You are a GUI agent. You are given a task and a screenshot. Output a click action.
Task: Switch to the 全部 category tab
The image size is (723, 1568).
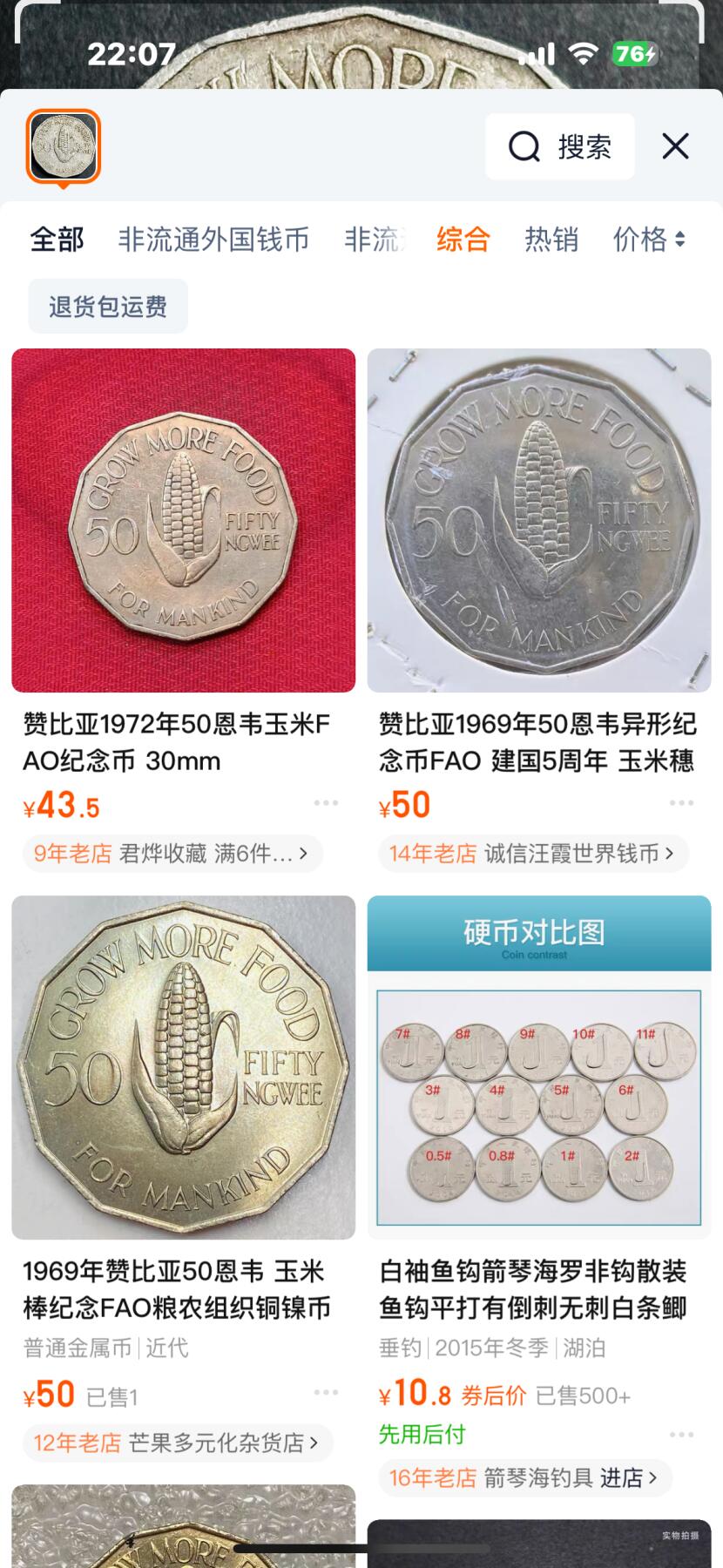(57, 239)
